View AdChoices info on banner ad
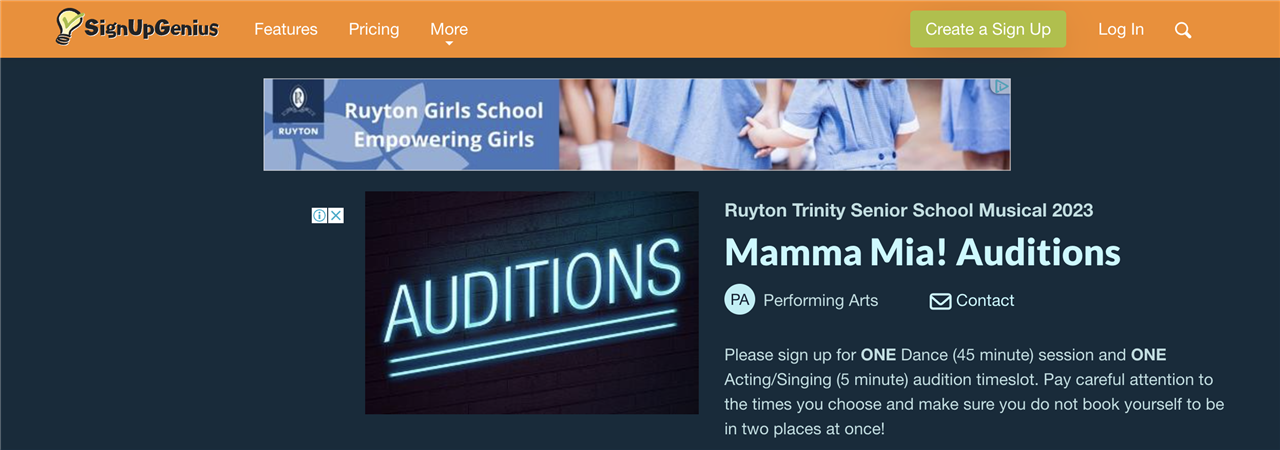The image size is (1280, 450). pos(1000,87)
